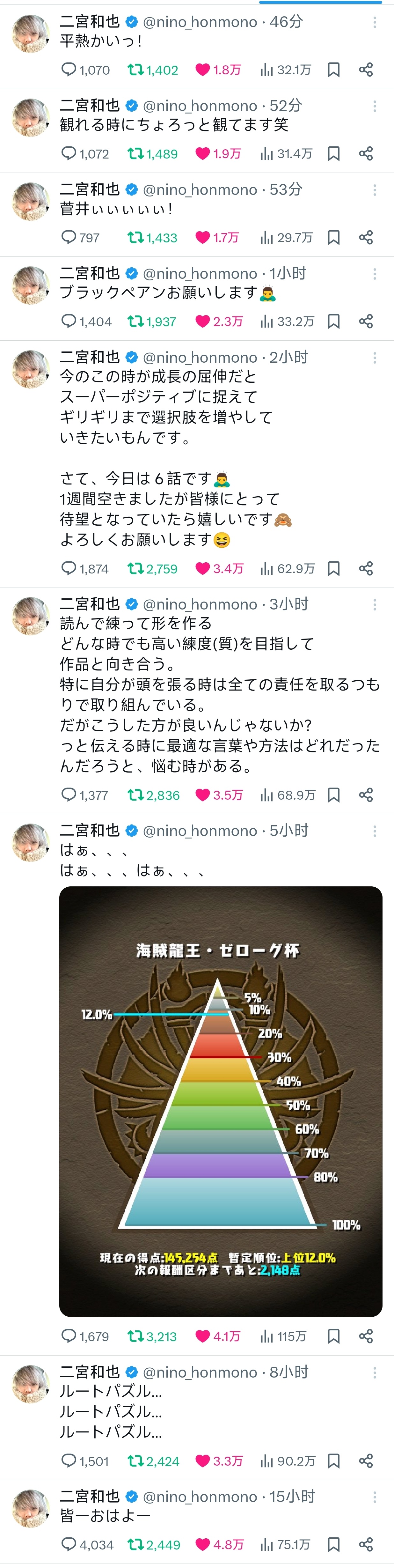
Task: Repost the 今日は6話です post
Action: pos(135,568)
